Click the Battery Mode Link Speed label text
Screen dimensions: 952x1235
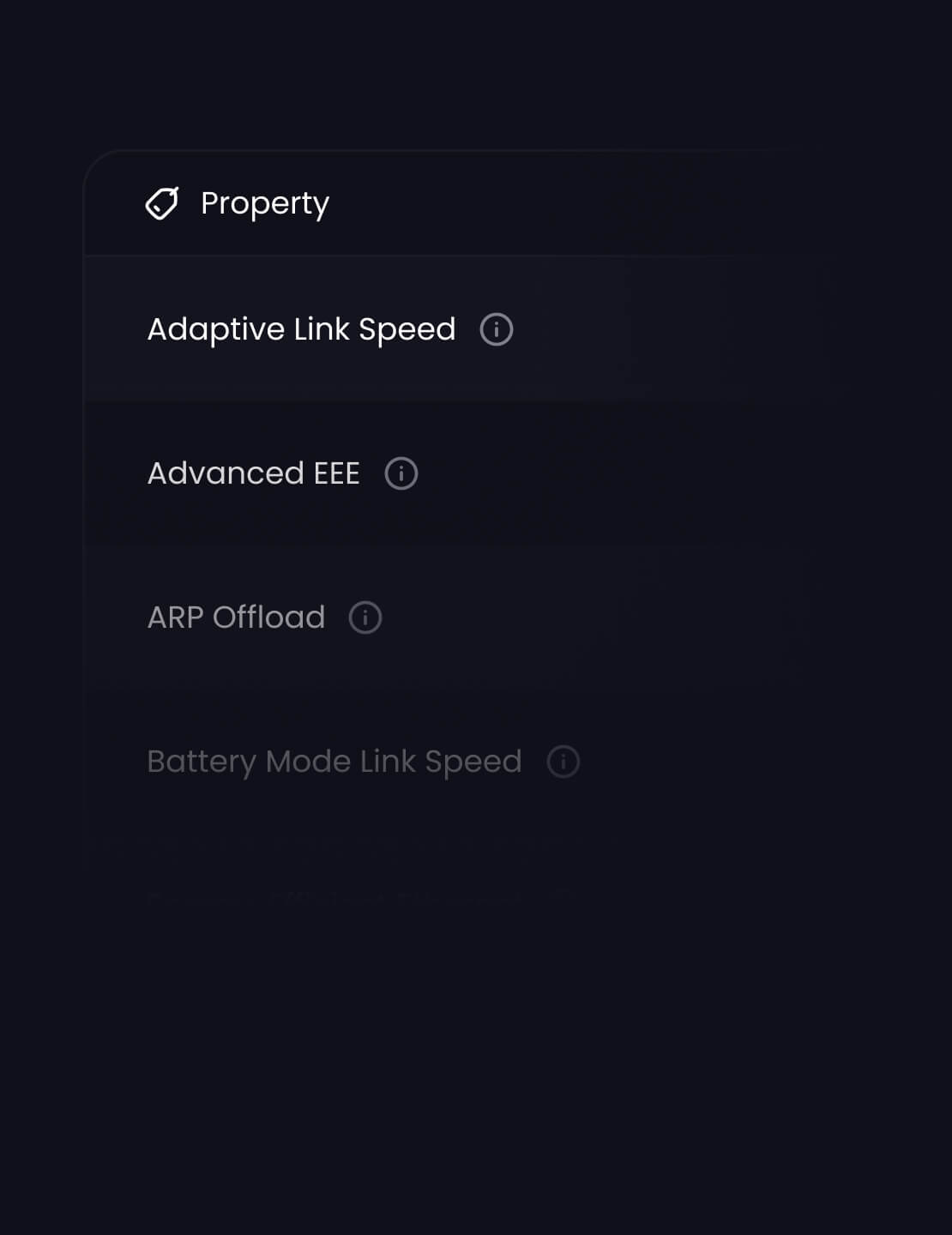point(334,761)
